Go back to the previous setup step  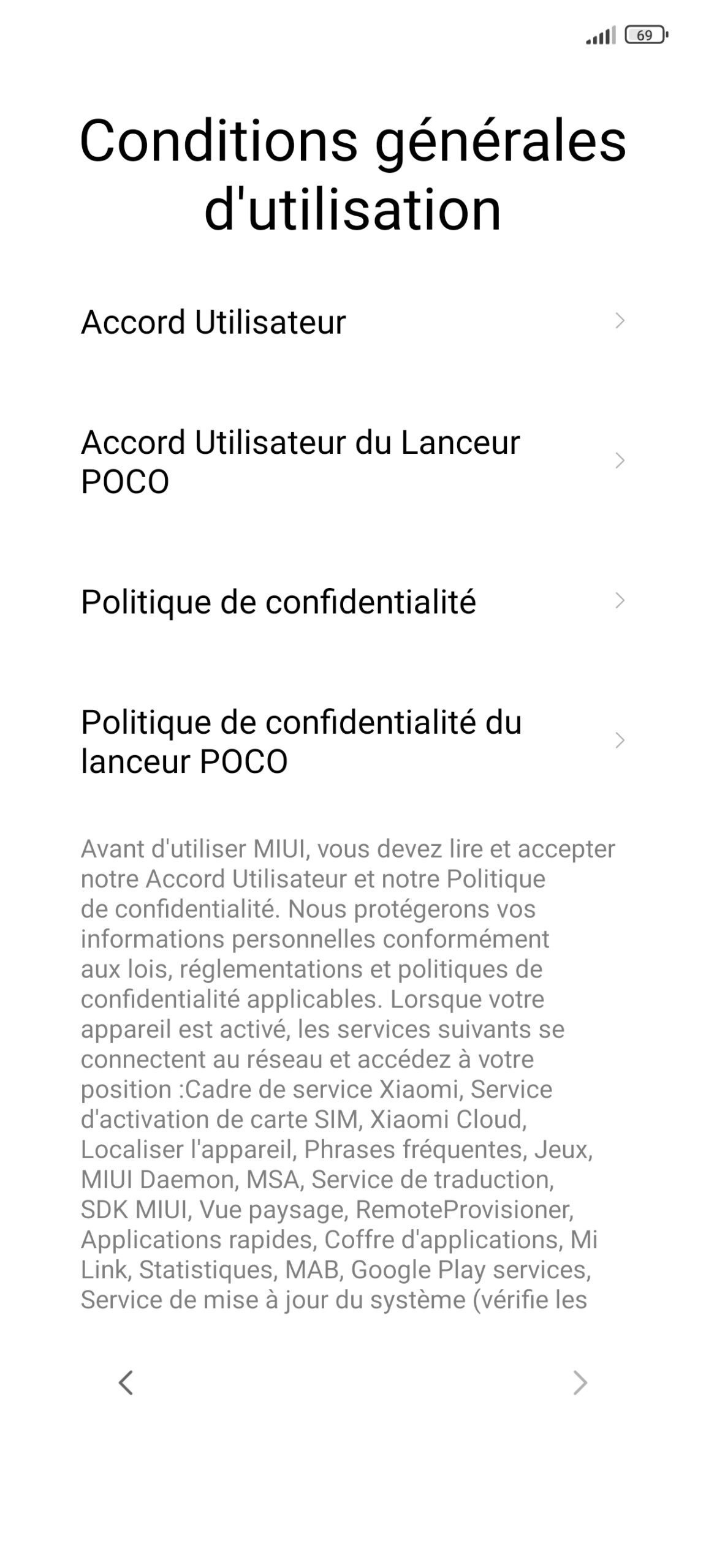pyautogui.click(x=126, y=1382)
